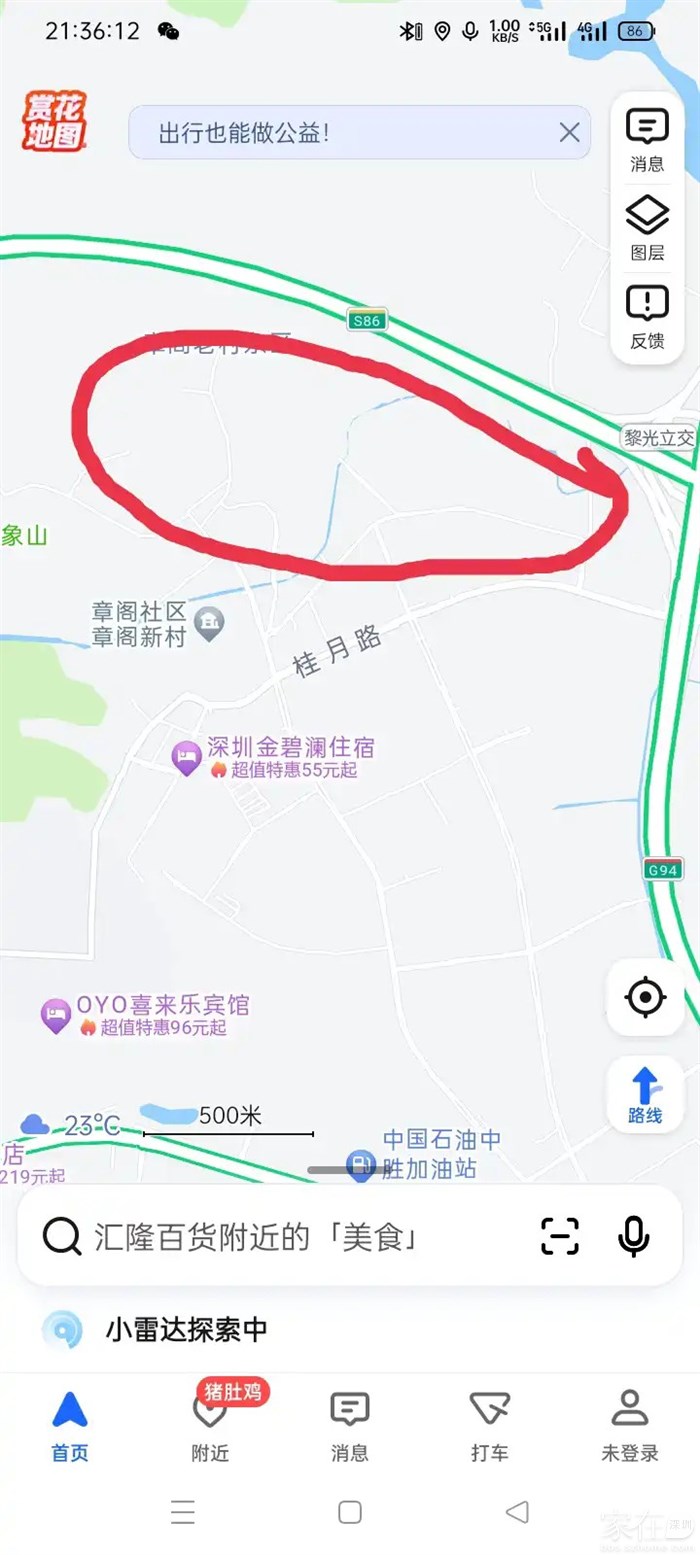Open the scan code icon
This screenshot has width=700, height=1555.
click(x=560, y=1237)
